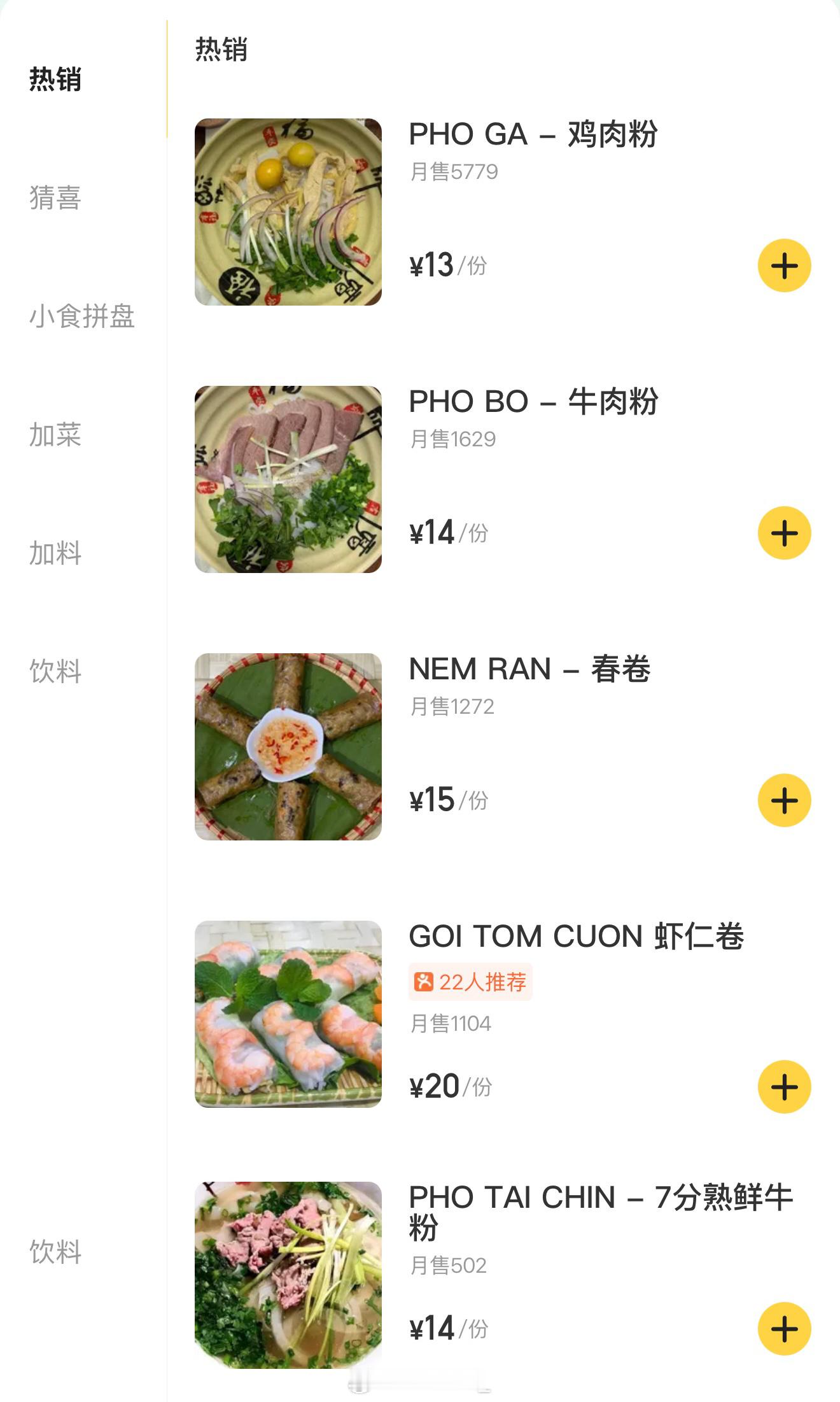Add NEM RAN 春卷 to cart
This screenshot has height=1402, width=840.
(784, 800)
